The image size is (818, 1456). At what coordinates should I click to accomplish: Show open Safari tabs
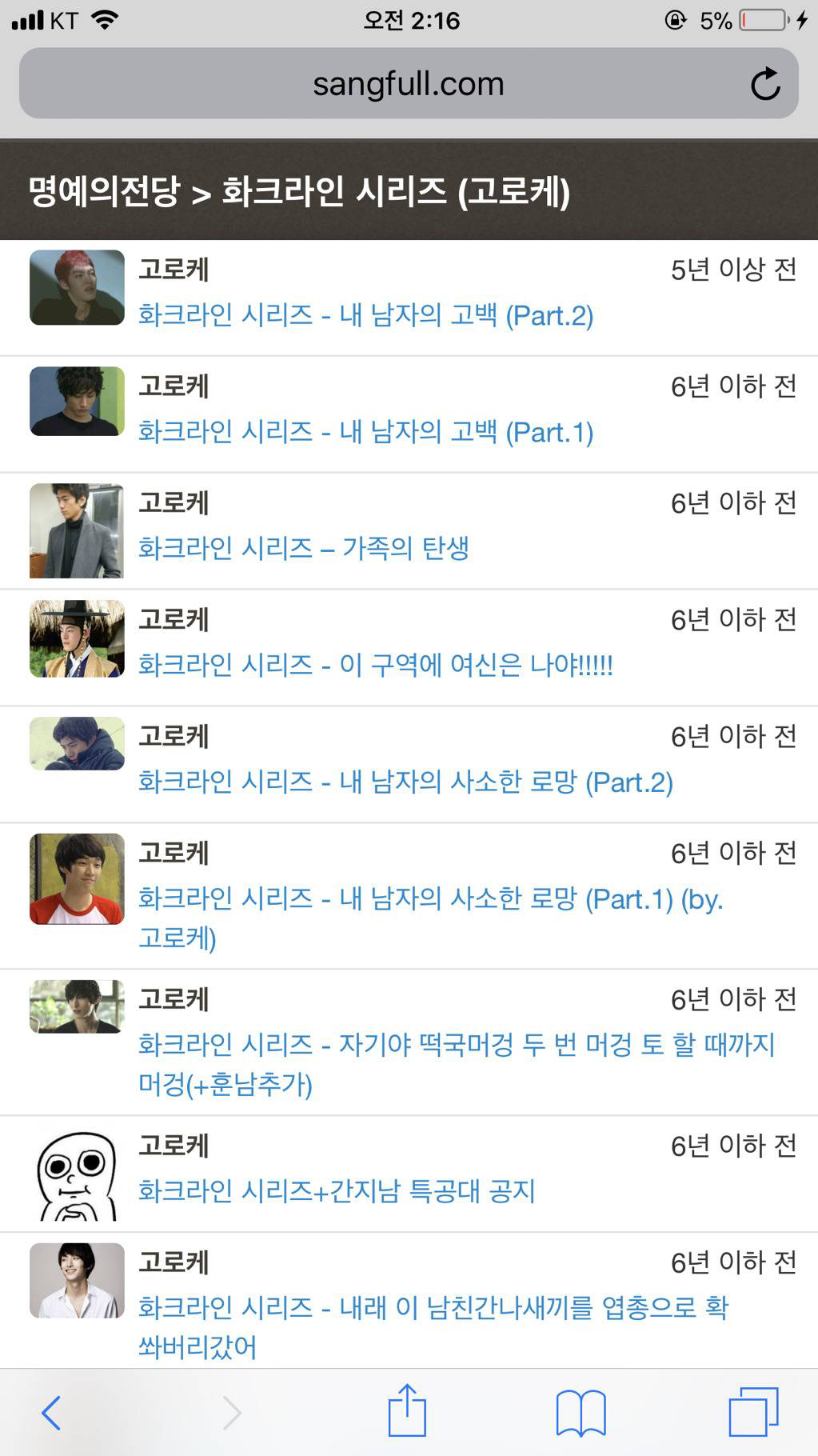(753, 1412)
